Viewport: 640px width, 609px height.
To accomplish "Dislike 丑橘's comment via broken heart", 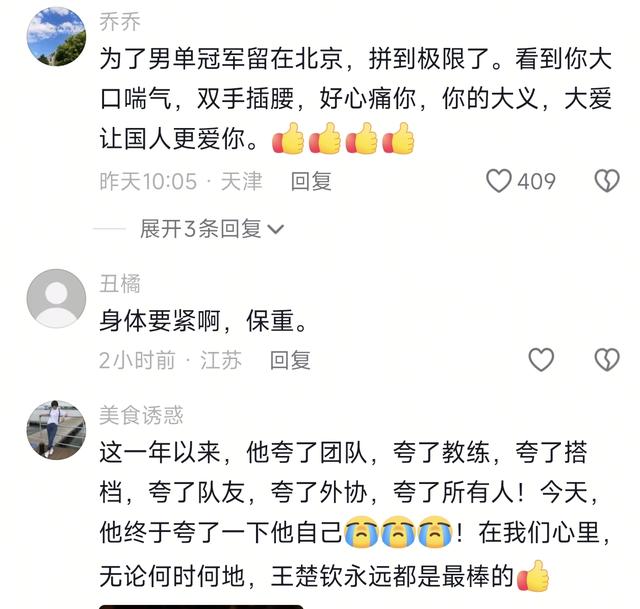I will click(x=607, y=360).
